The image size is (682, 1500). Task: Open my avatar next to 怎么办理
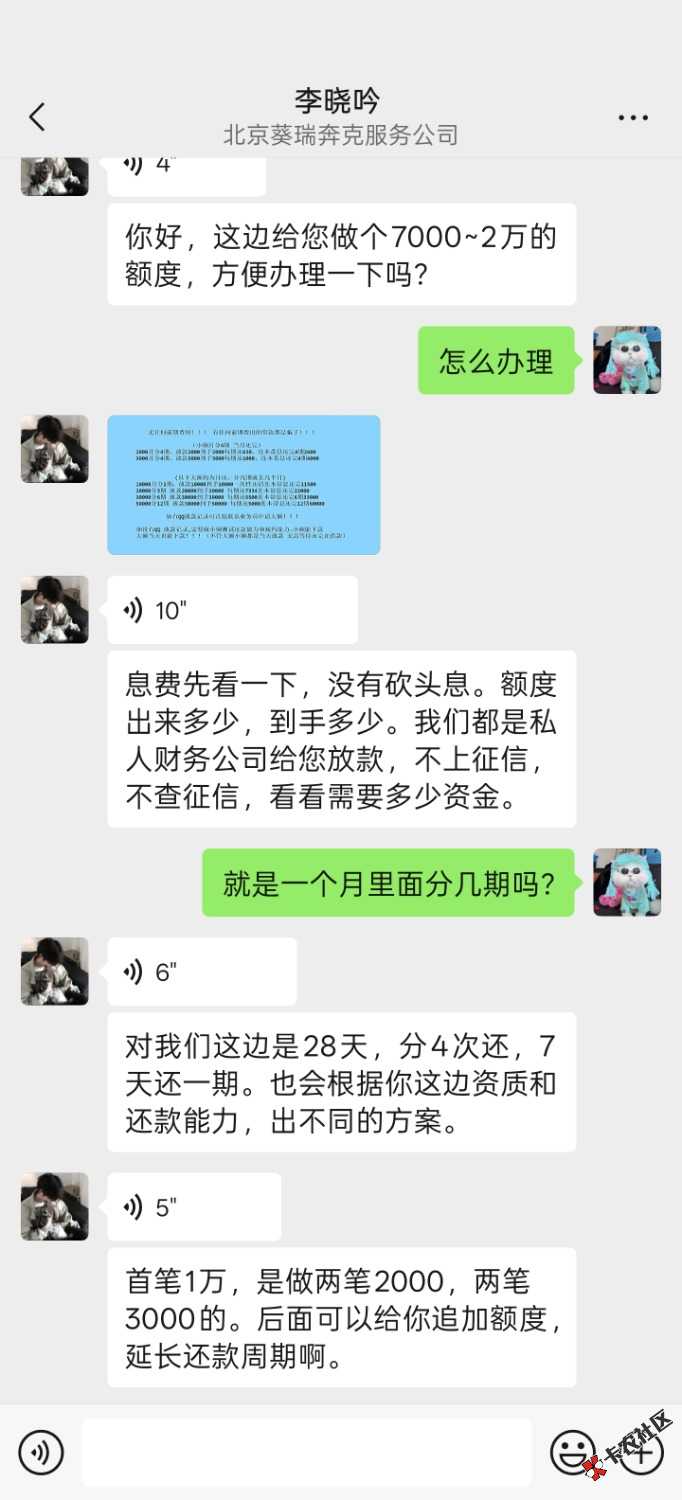[627, 360]
